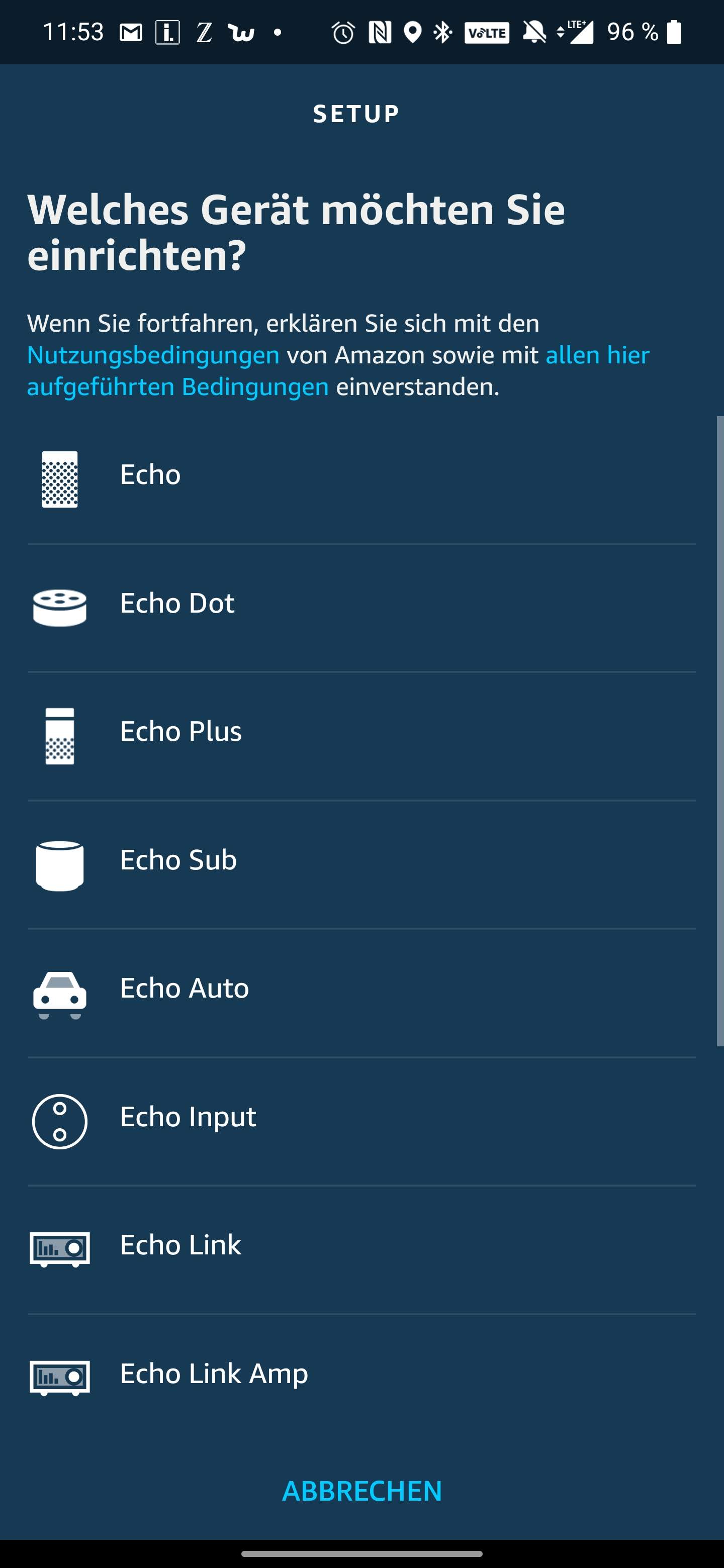Open the 'allen hier aufgeführten Bedingungen' link

tap(177, 387)
